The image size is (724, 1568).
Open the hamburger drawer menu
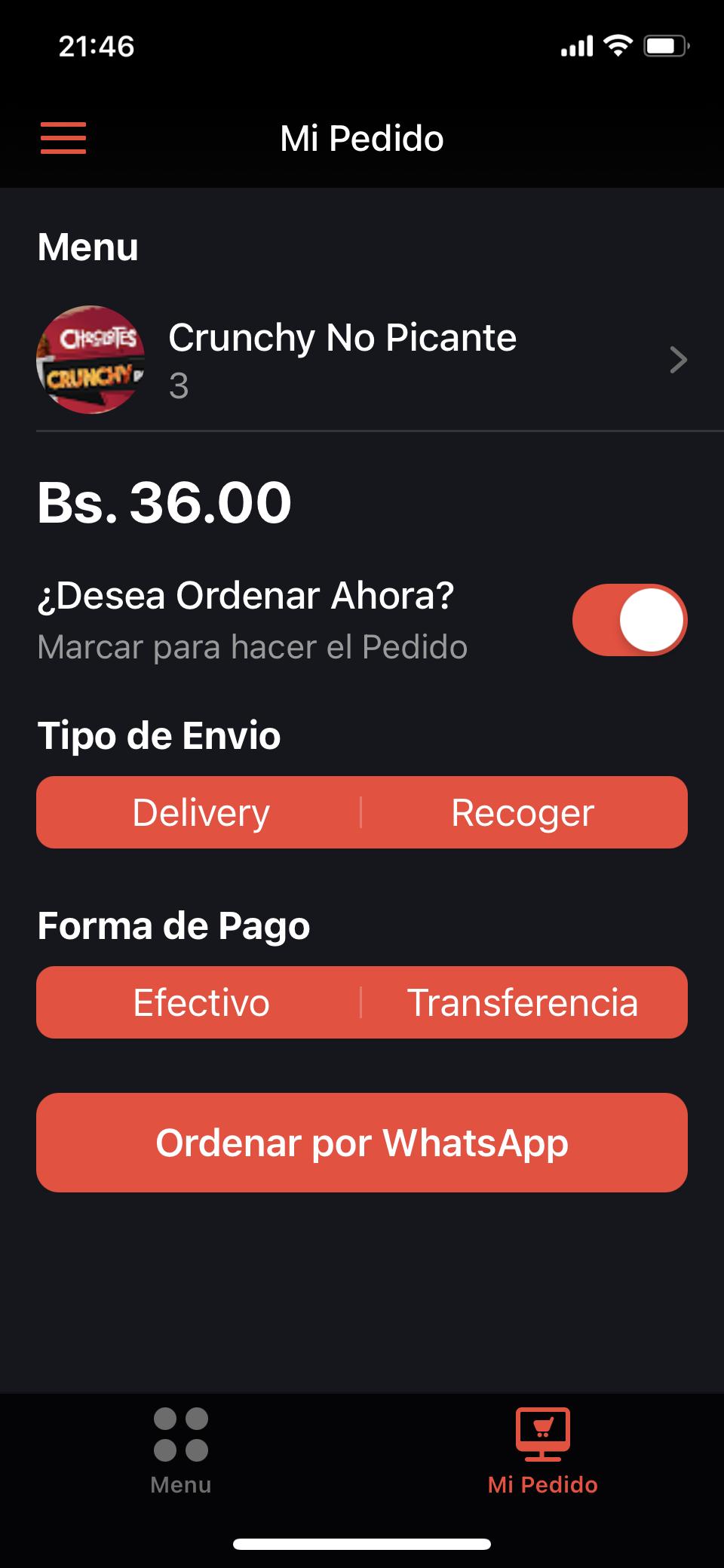tap(63, 138)
